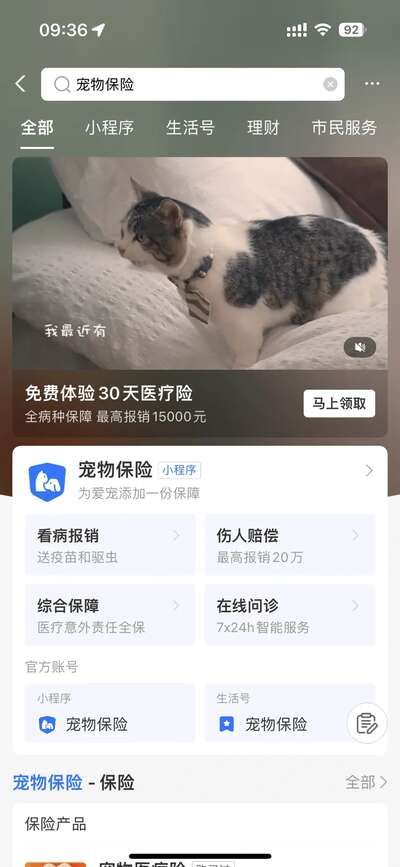Open the 市民服务 tab
Screen dimensions: 400x867
(x=344, y=128)
